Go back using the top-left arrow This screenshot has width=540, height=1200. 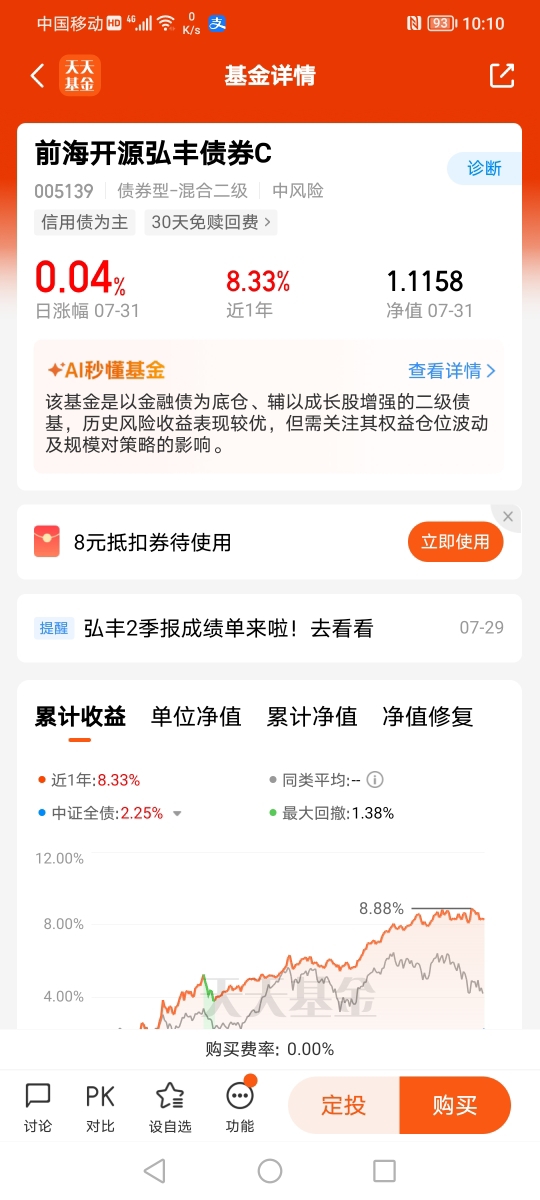(38, 76)
